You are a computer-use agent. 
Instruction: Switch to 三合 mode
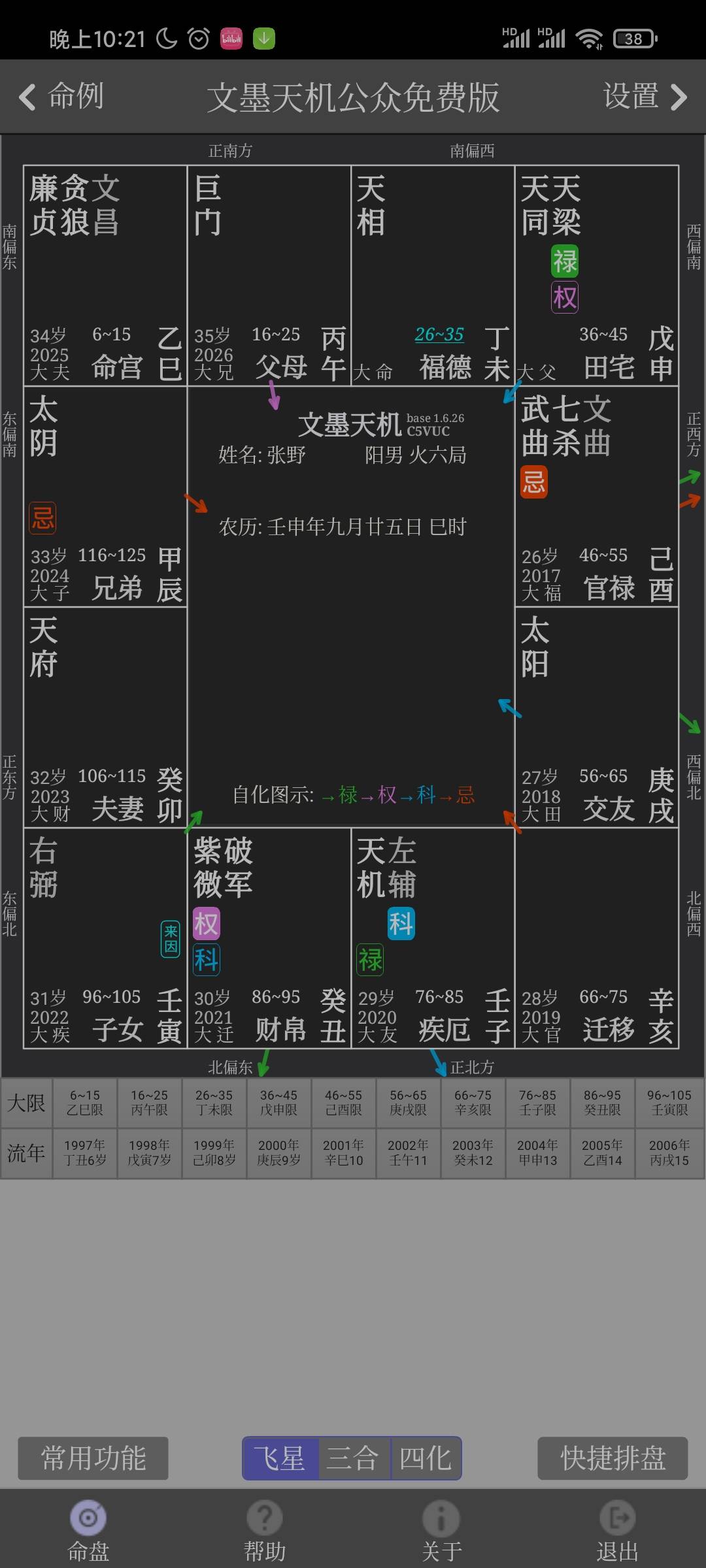tap(354, 1458)
